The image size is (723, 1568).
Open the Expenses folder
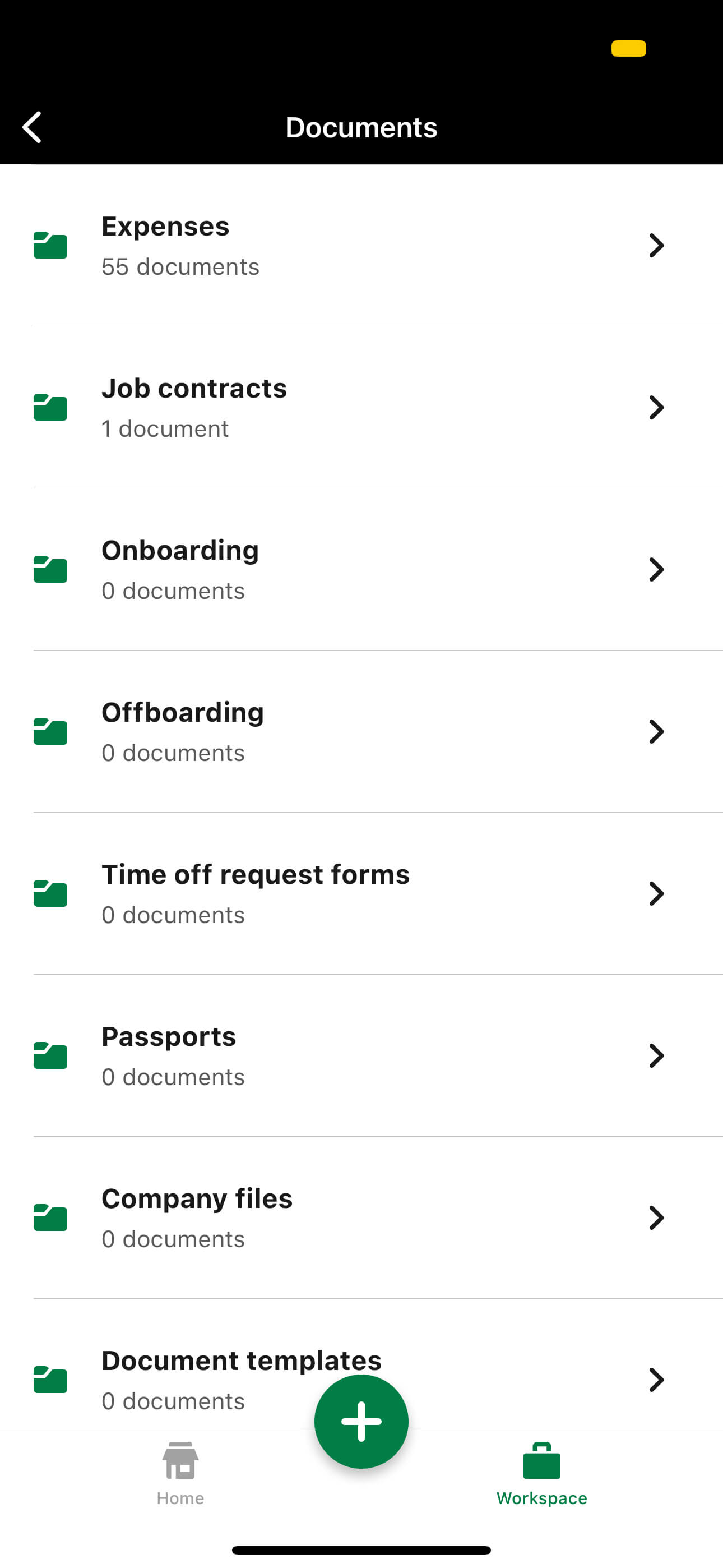[361, 245]
